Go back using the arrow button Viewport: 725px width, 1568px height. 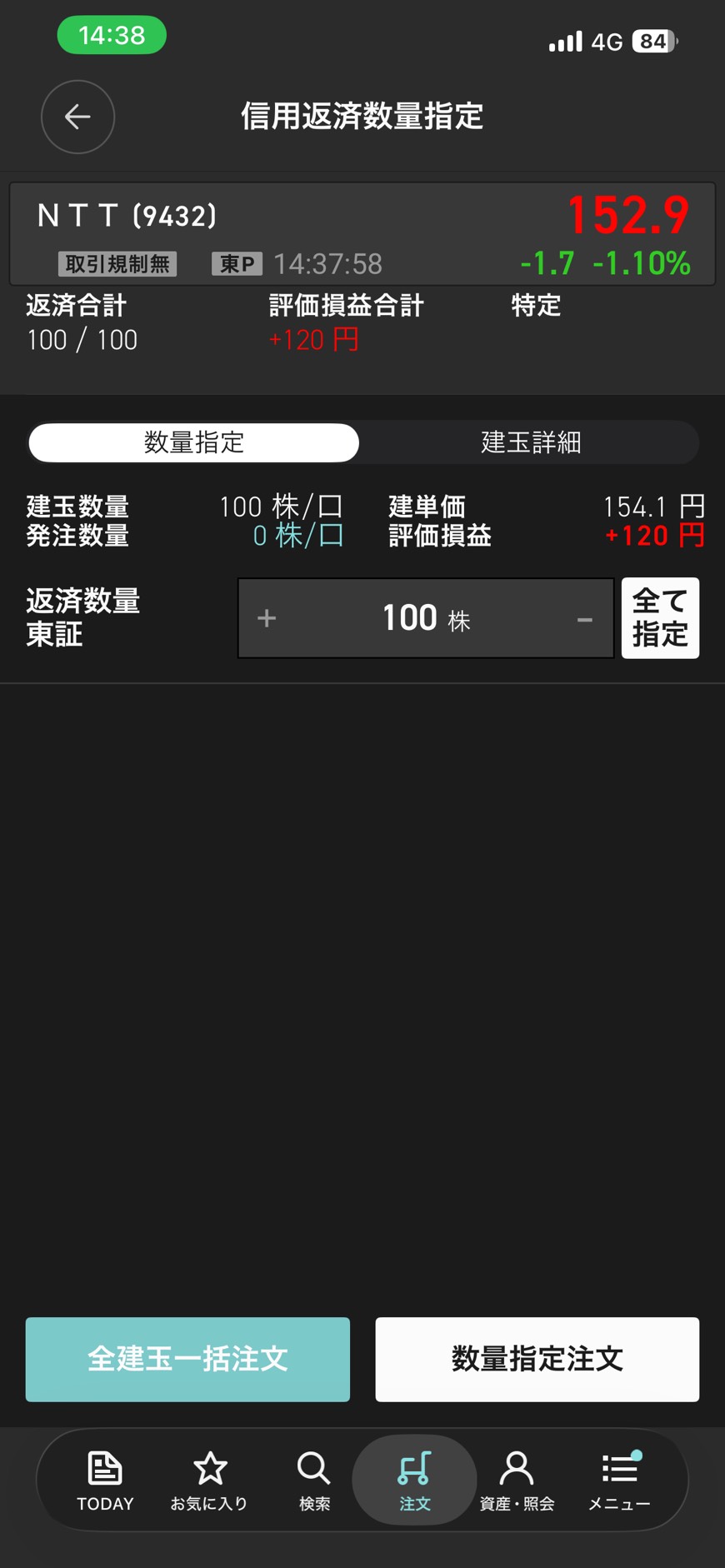tap(77, 117)
